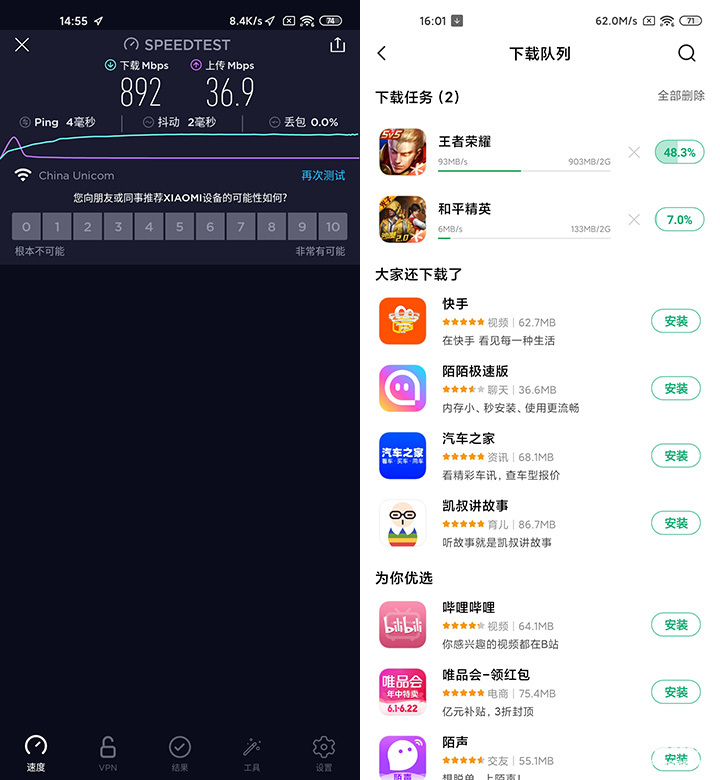Share the speed test result
The image size is (720, 780).
[337, 45]
